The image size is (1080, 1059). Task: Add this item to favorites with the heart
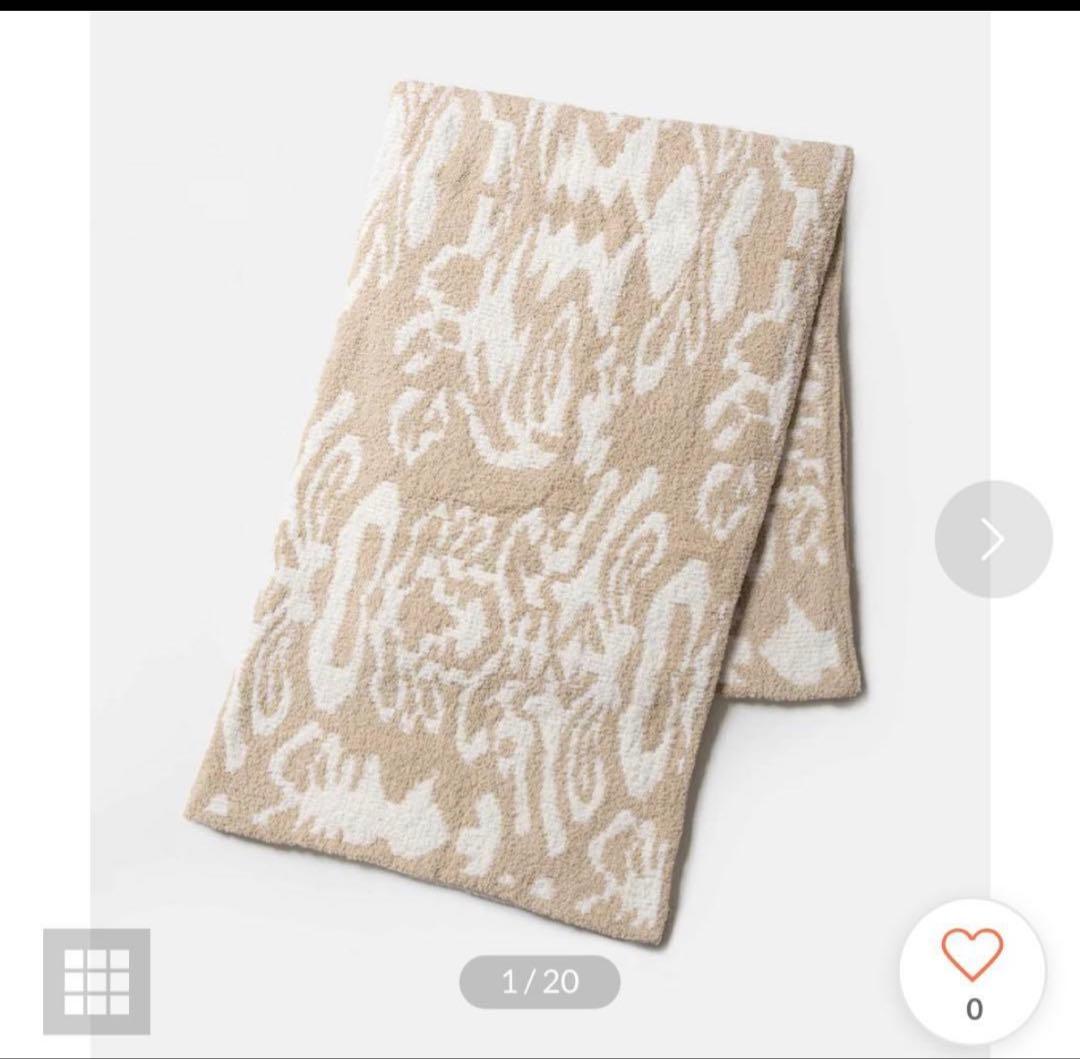click(x=972, y=959)
